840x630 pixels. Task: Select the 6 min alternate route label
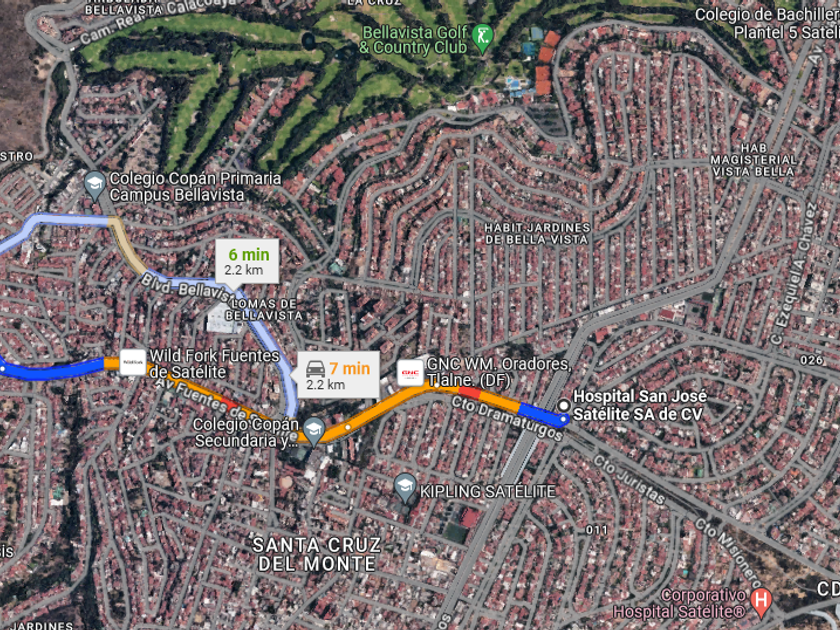[247, 261]
